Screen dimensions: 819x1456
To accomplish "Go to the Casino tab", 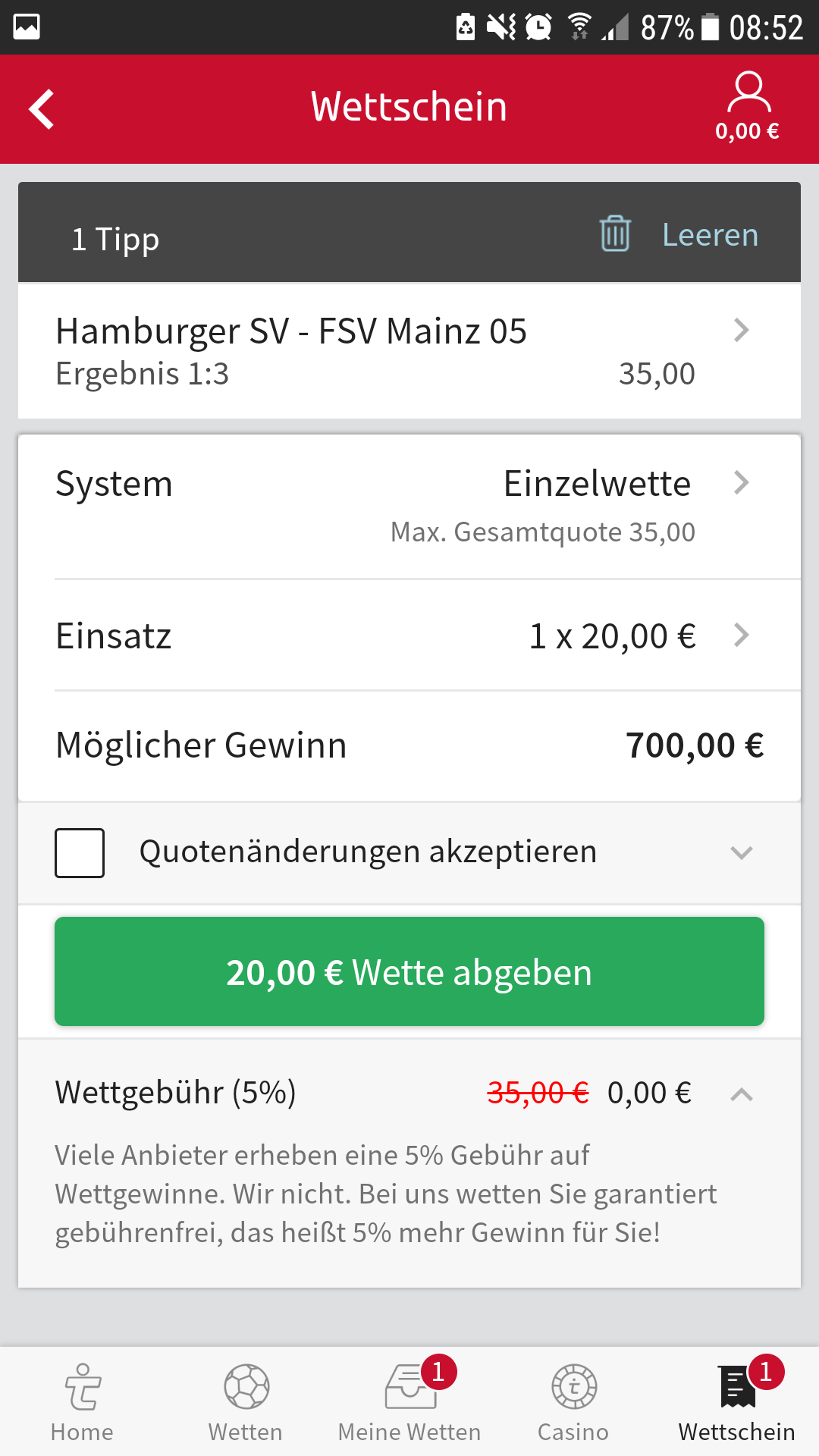I will point(573,1403).
